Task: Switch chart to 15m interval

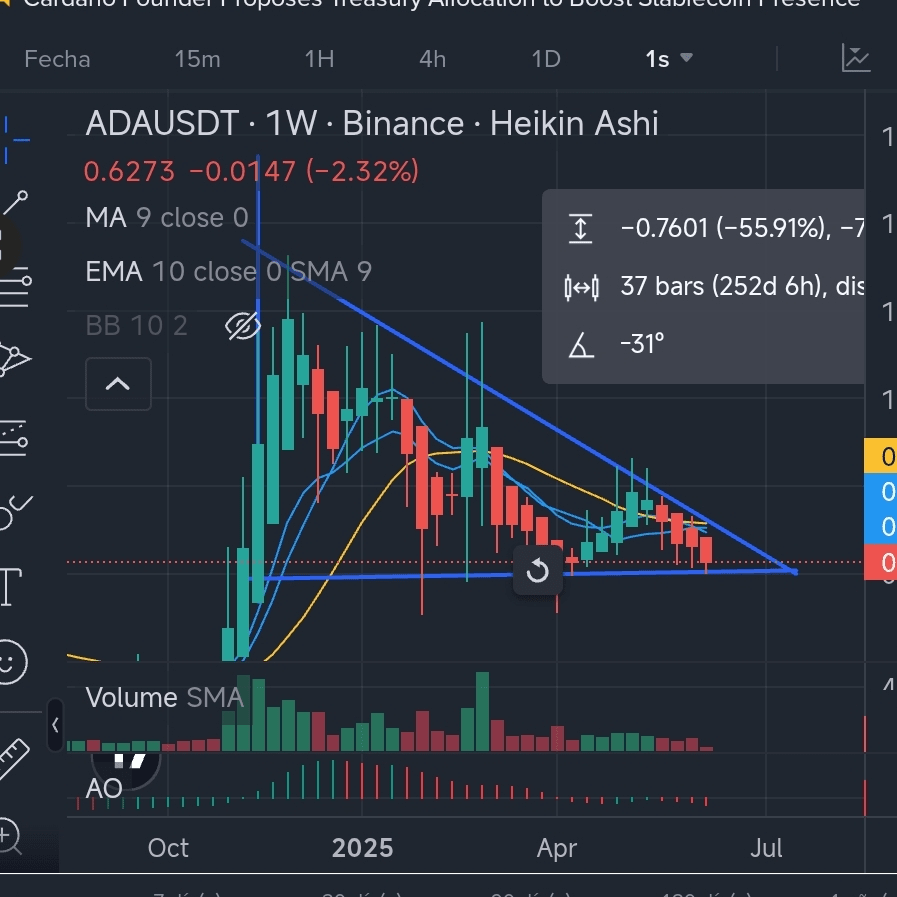Action: point(197,59)
